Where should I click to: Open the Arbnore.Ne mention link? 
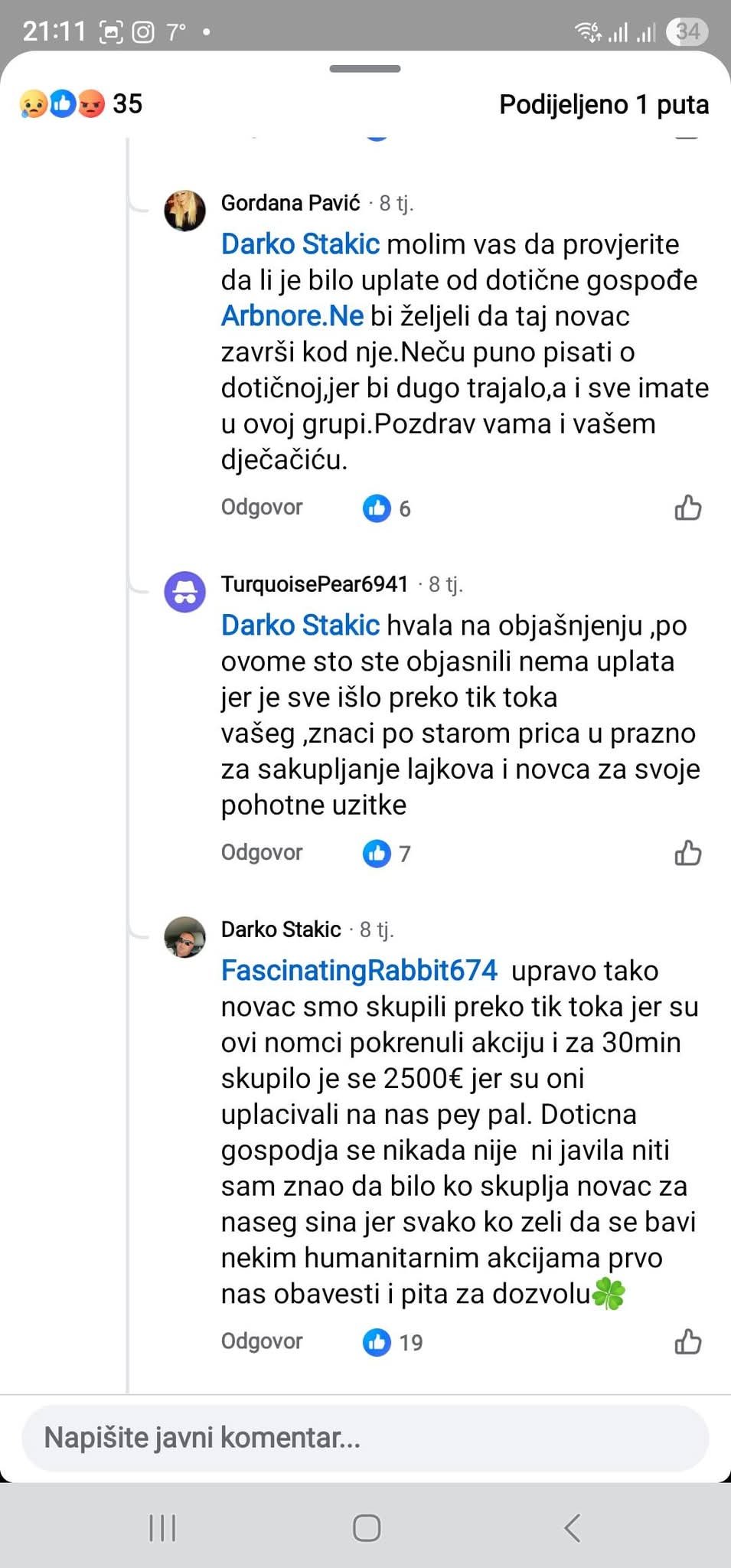[292, 315]
